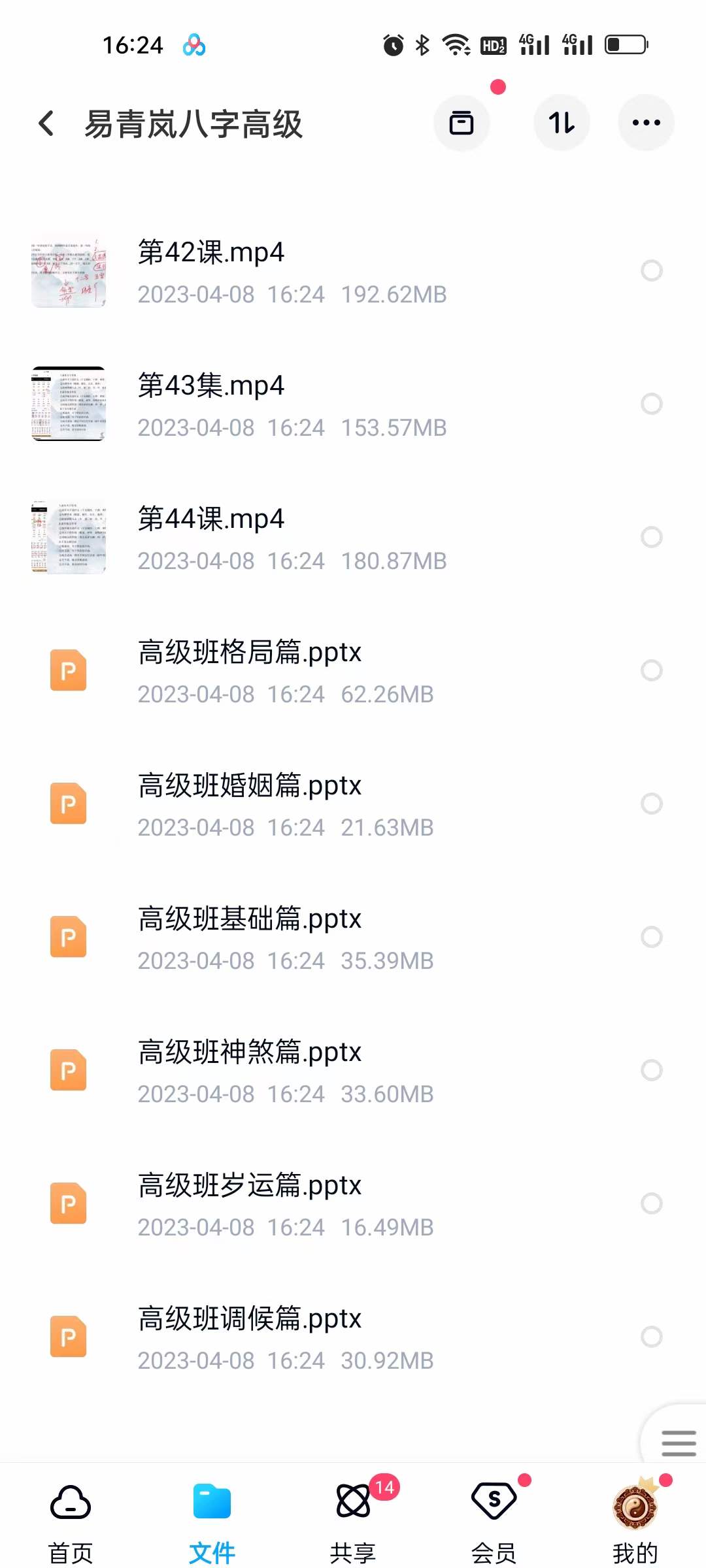Select checkbox for 高级班岁运篇.pptx

tap(651, 1203)
